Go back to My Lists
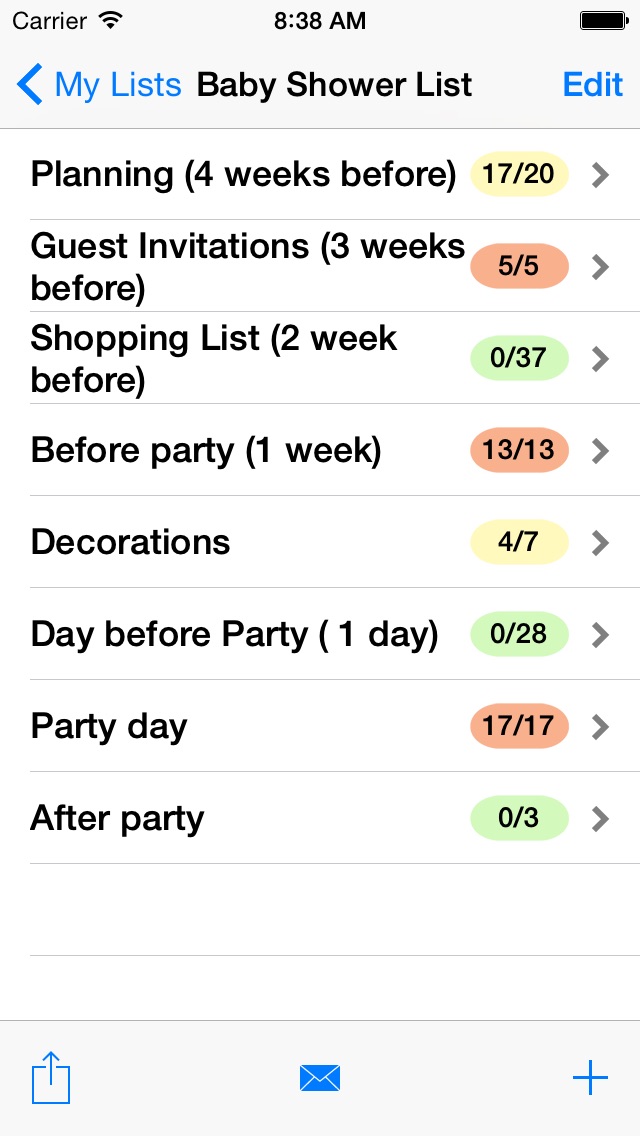 pyautogui.click(x=99, y=85)
